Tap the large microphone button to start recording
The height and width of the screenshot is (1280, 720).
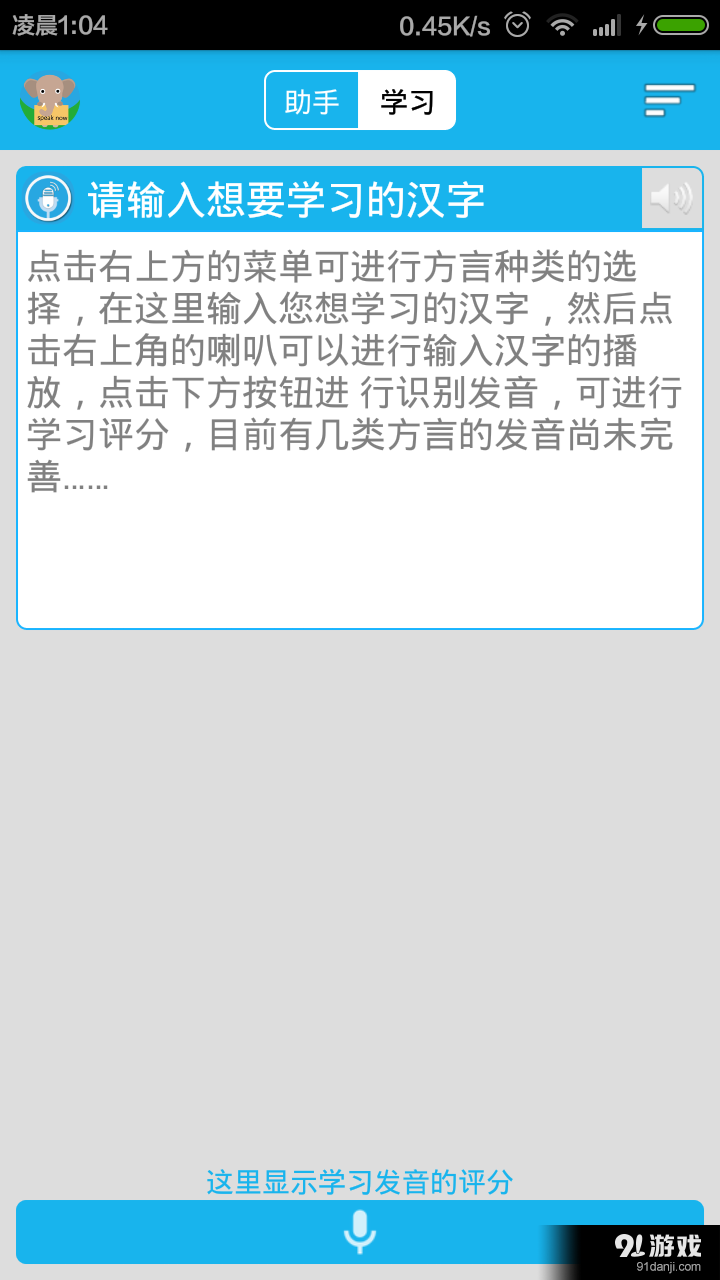click(x=360, y=1233)
